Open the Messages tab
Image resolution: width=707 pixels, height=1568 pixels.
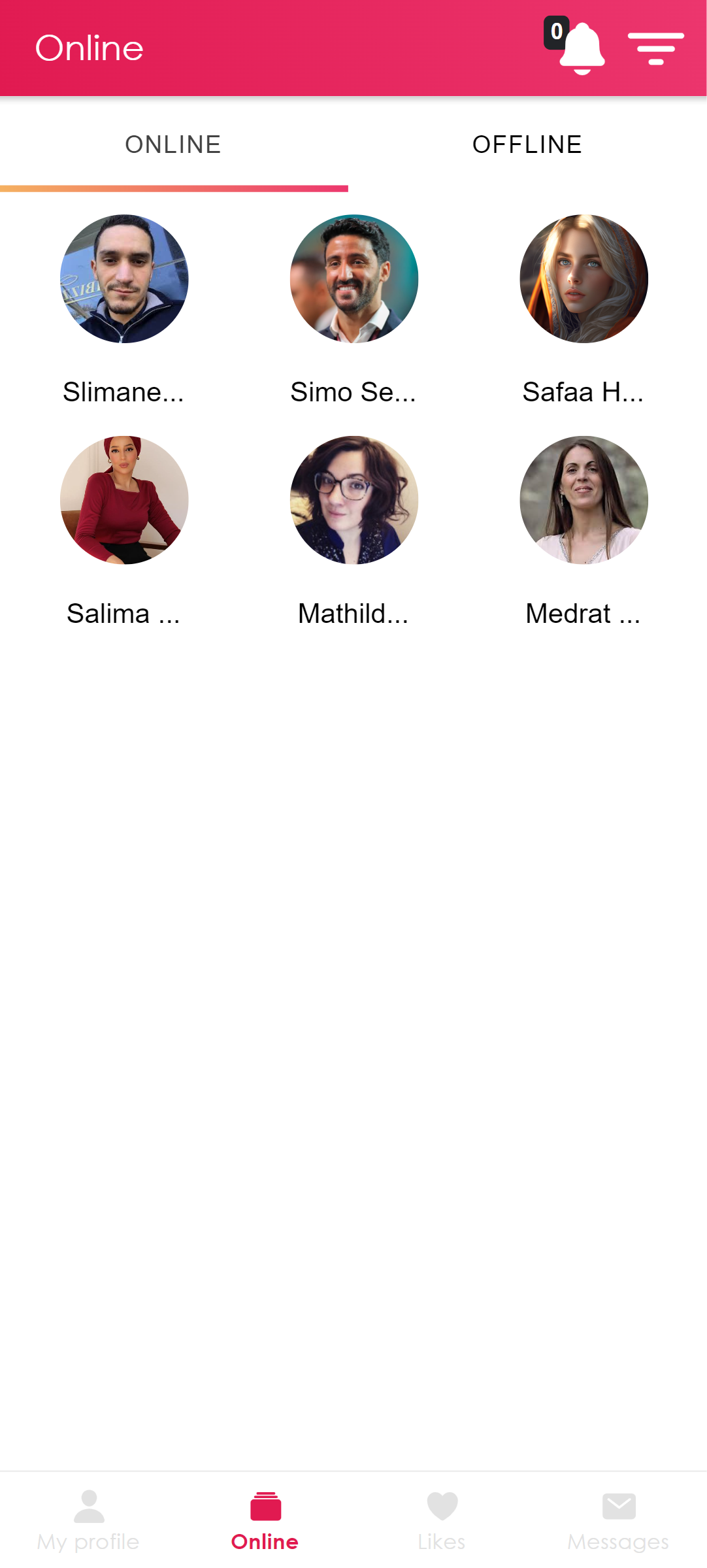point(618,1521)
